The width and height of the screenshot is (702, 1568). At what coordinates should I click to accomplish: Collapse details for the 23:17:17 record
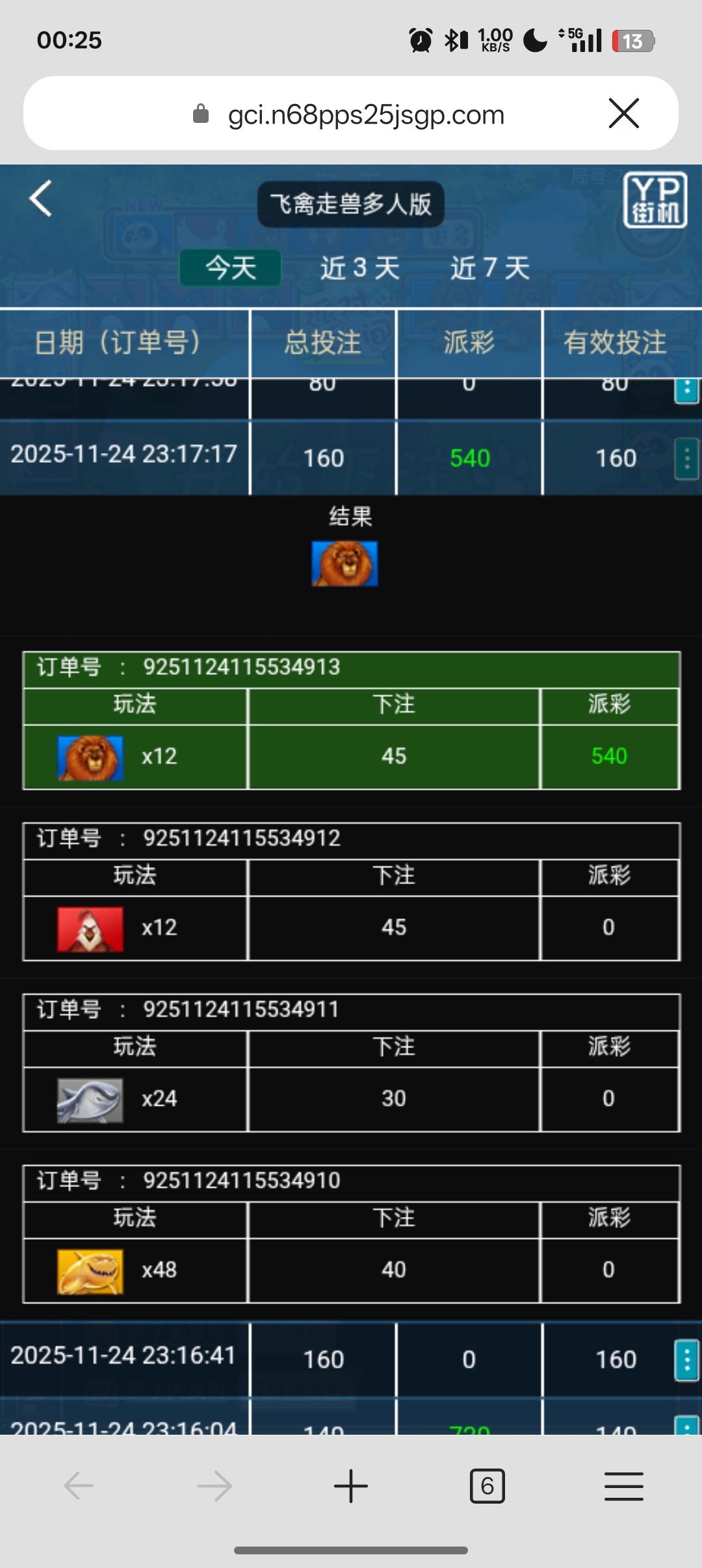pos(686,458)
